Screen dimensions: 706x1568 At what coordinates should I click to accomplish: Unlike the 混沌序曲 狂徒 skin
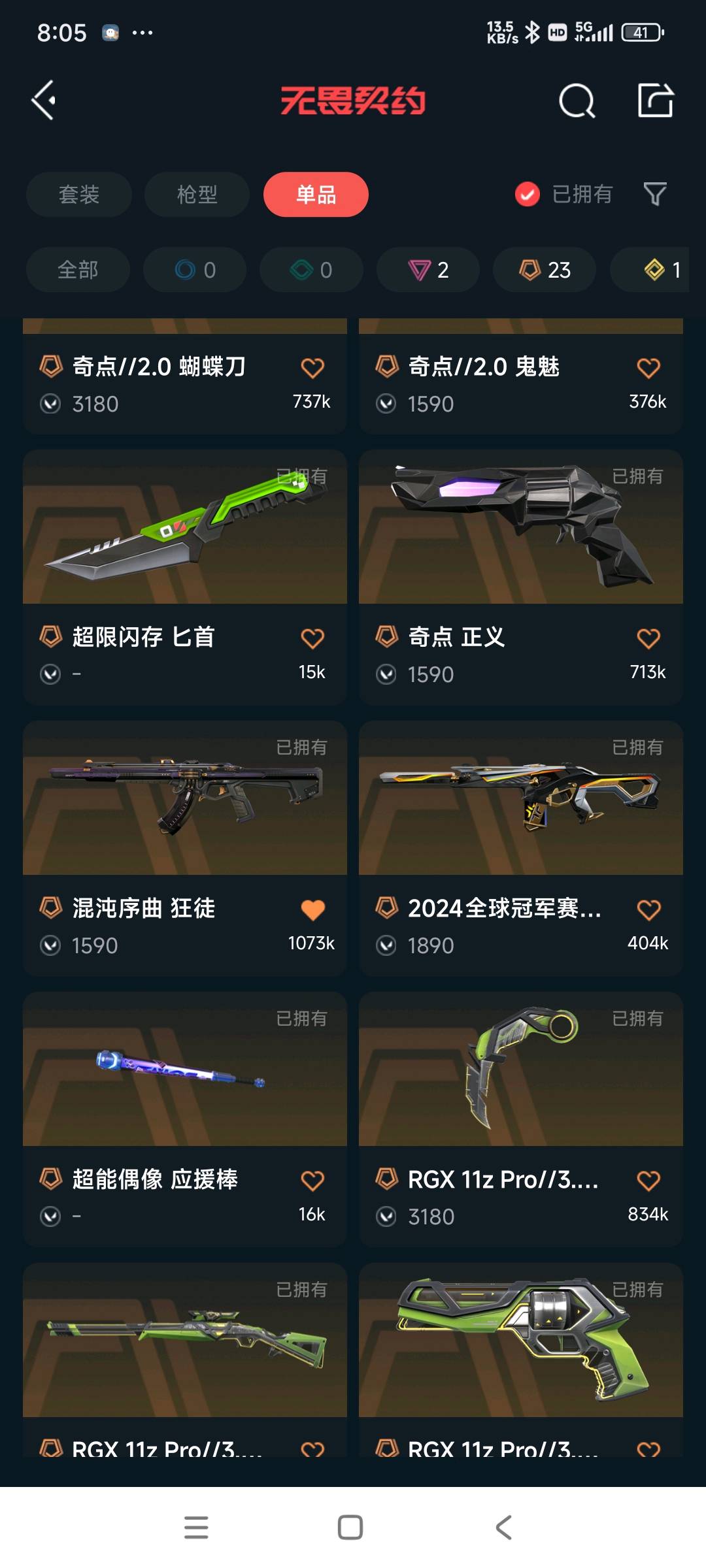[312, 909]
